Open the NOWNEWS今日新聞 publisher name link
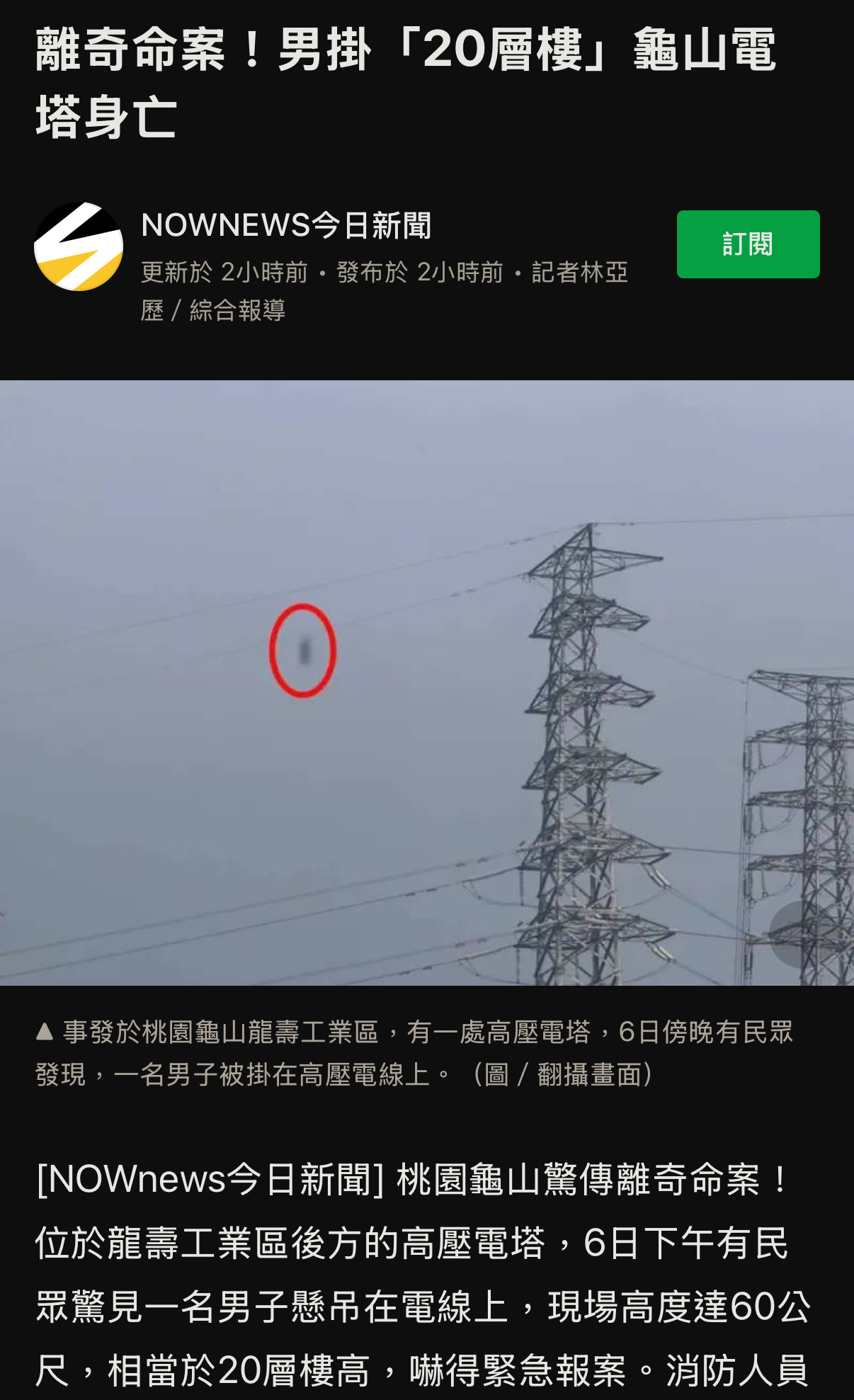854x1400 pixels. click(286, 225)
